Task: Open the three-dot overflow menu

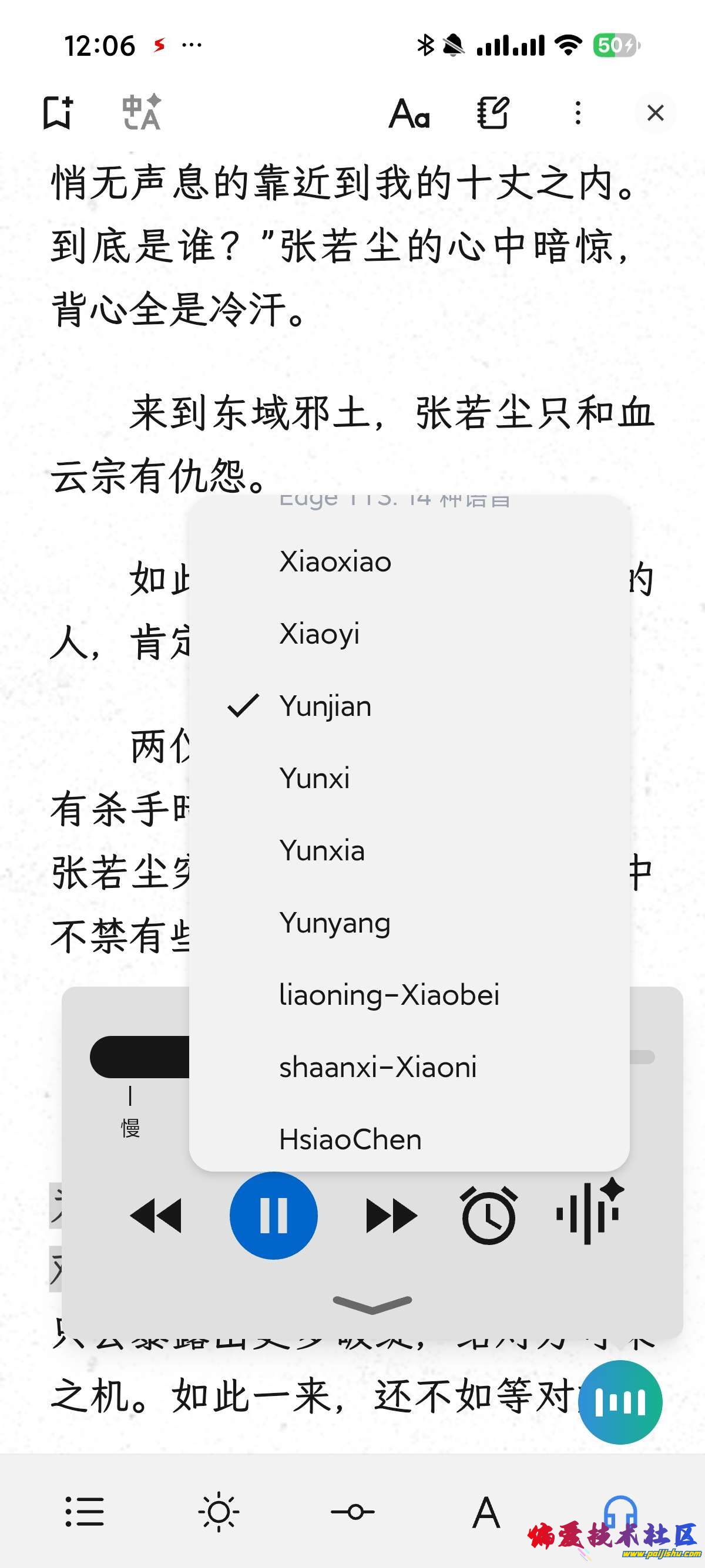Action: tap(578, 113)
